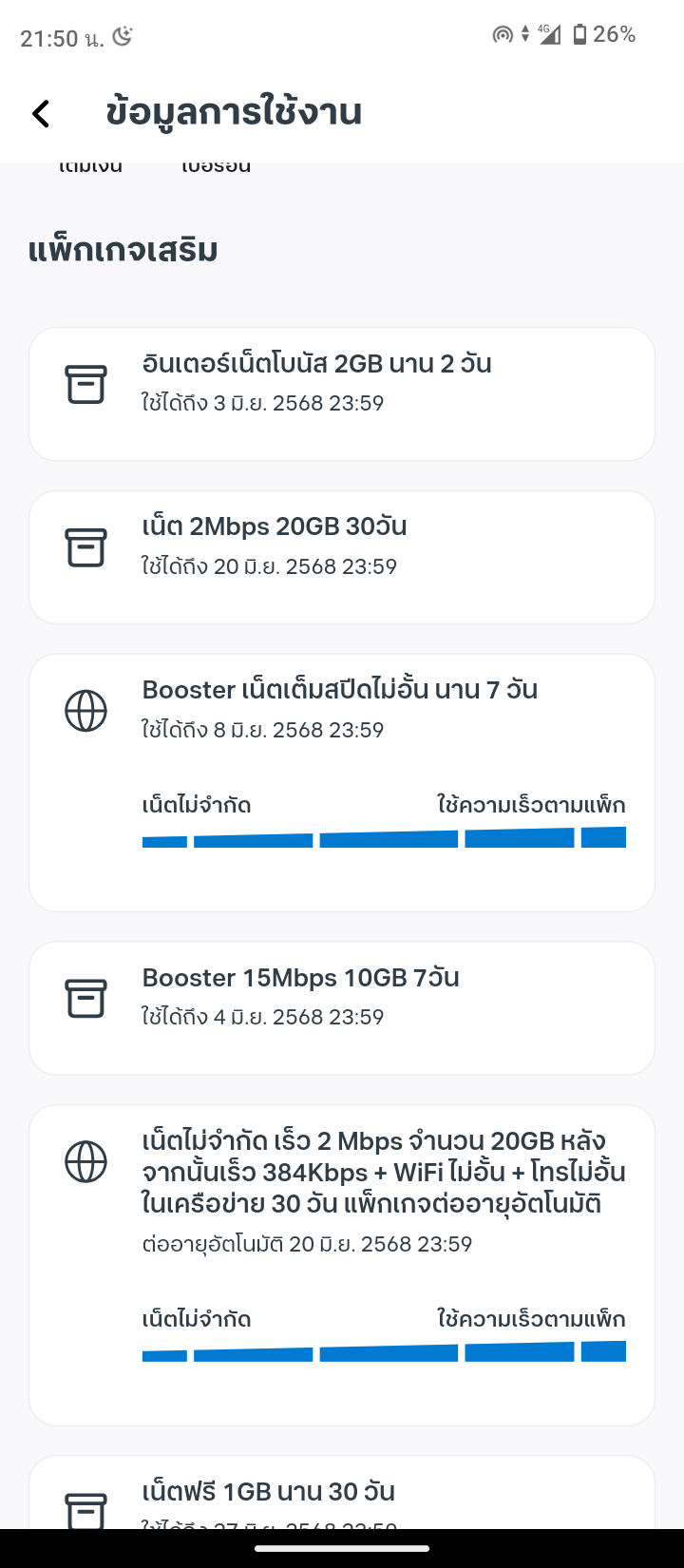The image size is (684, 1568).
Task: Open the อินเตอร์เน็ตโบนัส 2GB นาน 2 วัน card
Action: point(342,394)
